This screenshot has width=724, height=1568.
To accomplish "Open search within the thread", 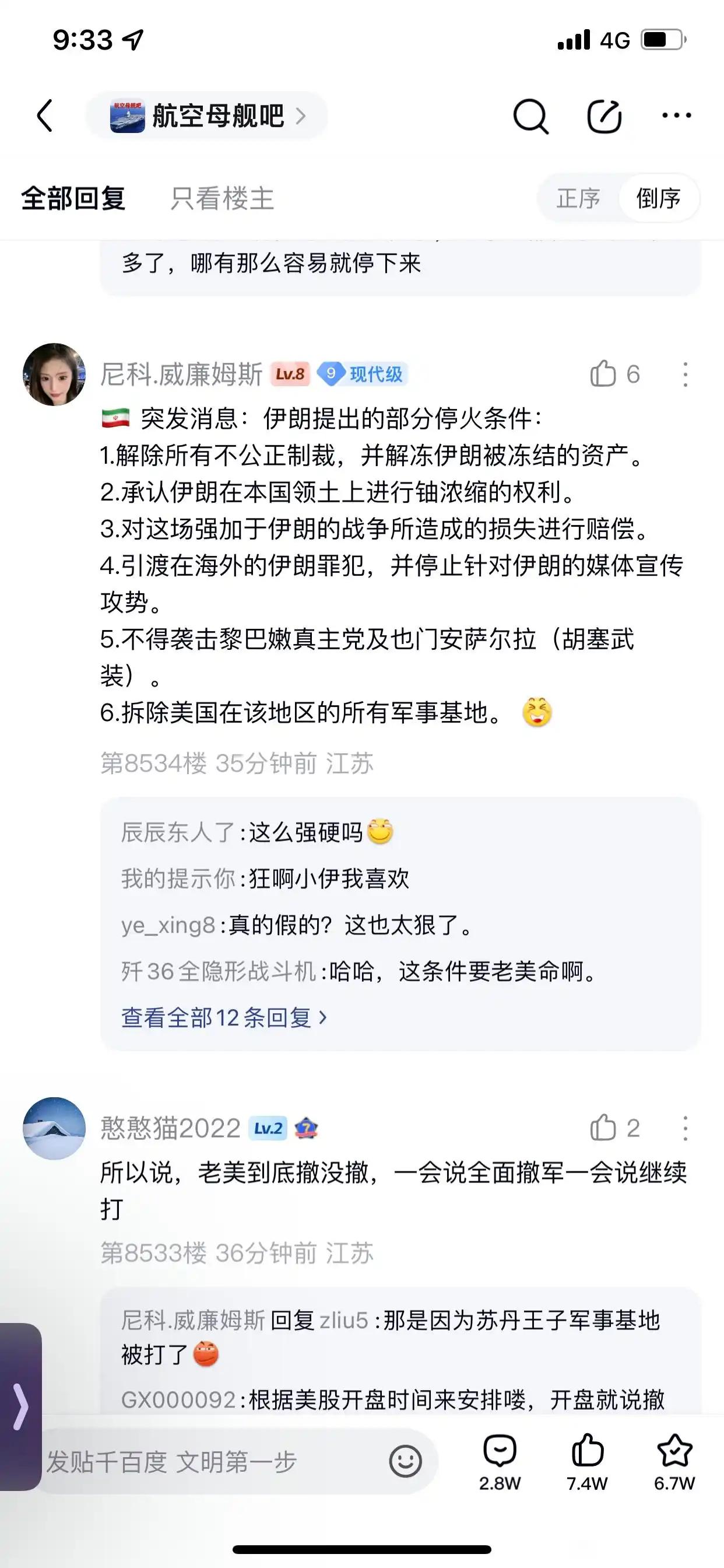I will [530, 114].
